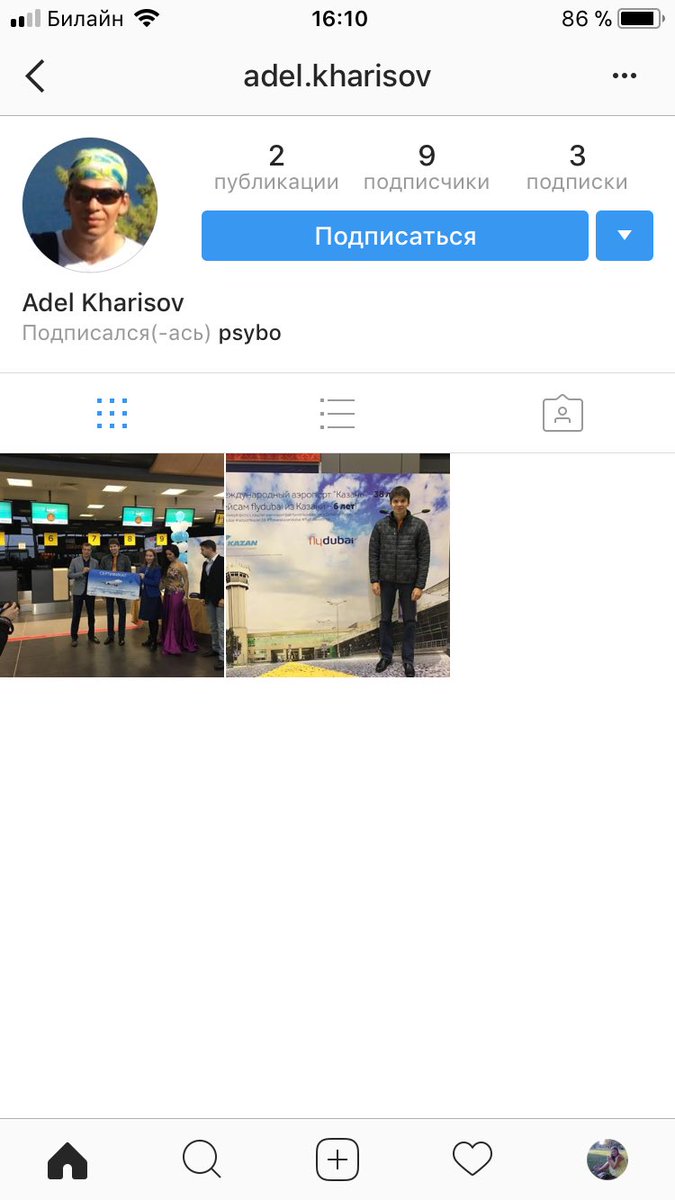
Task: Open the airport check-in group photo post
Action: pos(112,565)
